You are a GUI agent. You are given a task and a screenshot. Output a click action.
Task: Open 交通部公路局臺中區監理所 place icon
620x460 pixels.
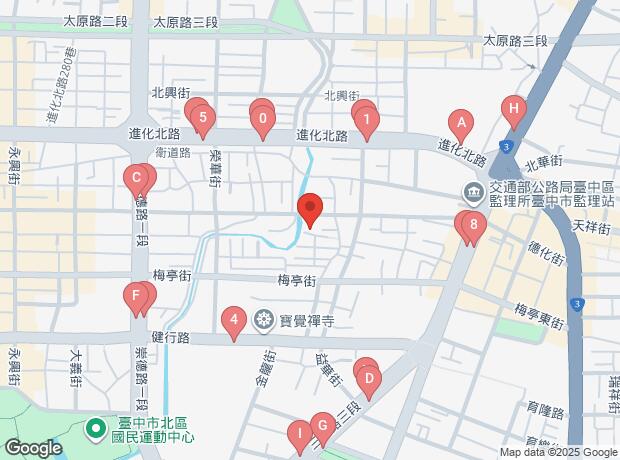[474, 194]
